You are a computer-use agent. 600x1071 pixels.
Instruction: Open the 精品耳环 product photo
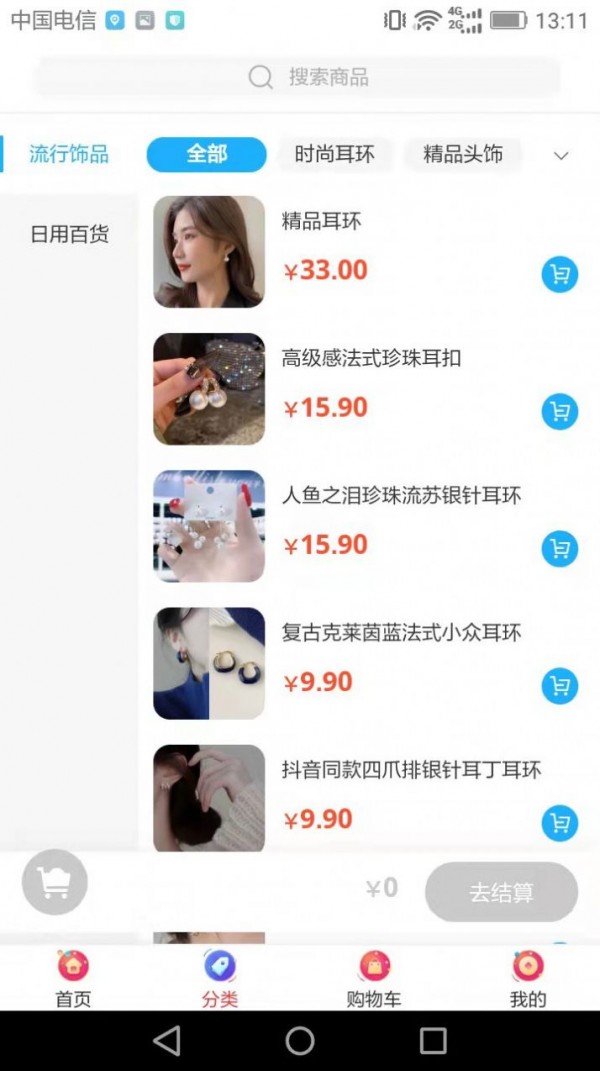pyautogui.click(x=209, y=251)
